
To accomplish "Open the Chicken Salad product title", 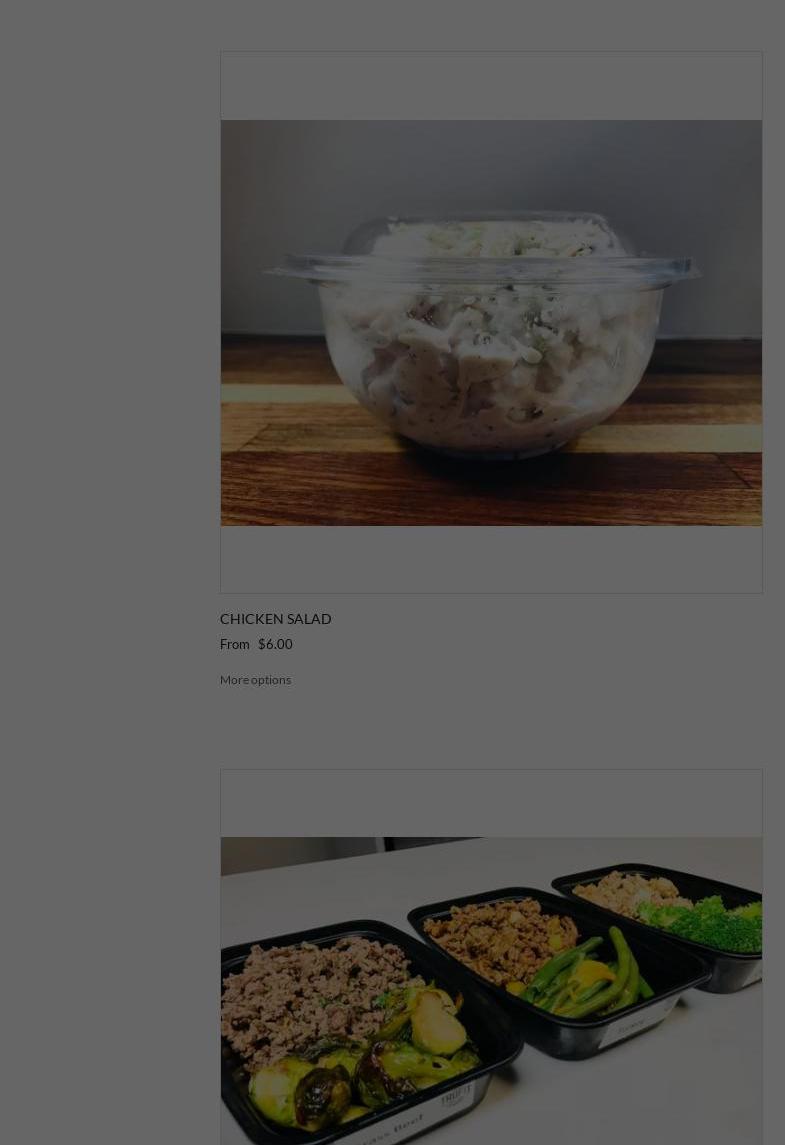I will pos(276,619).
